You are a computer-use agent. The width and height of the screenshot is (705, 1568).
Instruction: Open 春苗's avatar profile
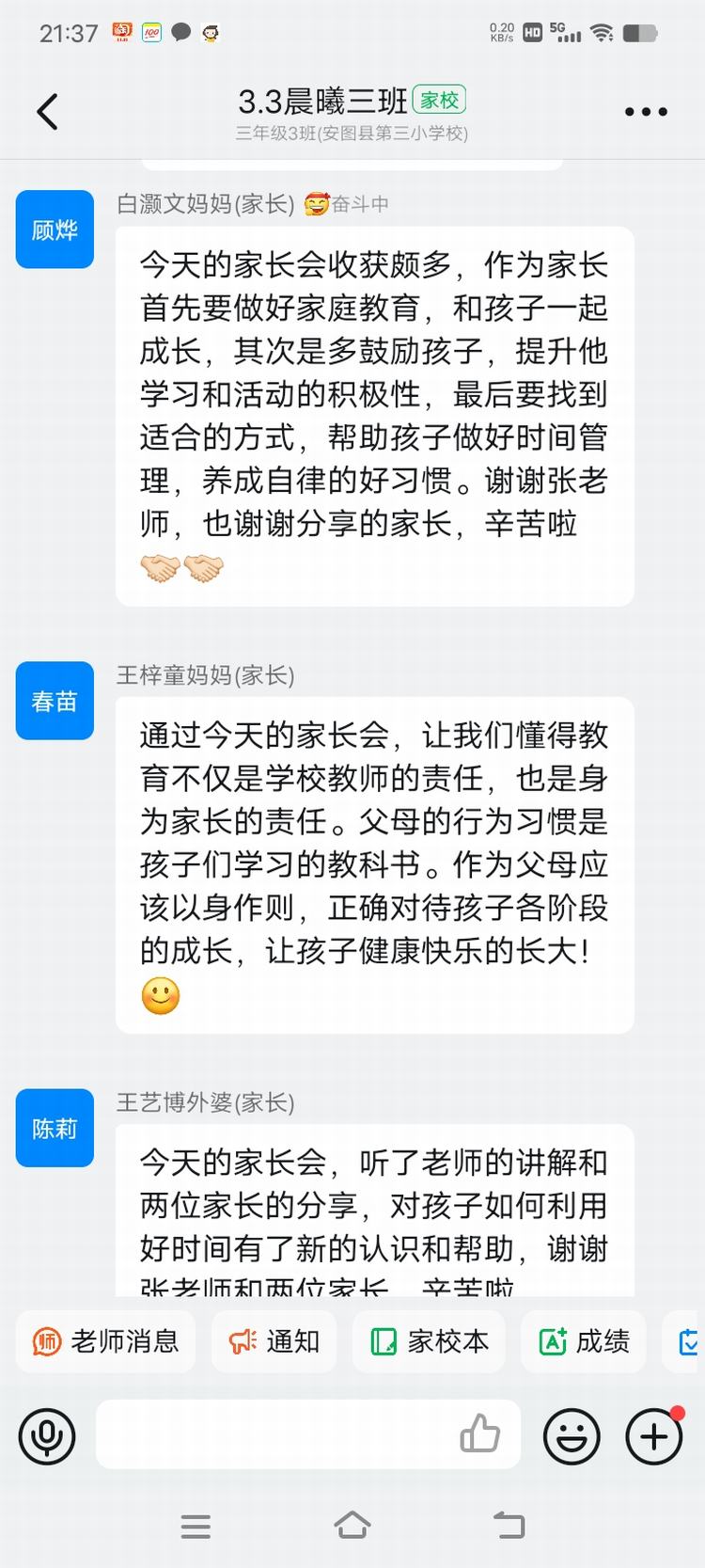[55, 701]
